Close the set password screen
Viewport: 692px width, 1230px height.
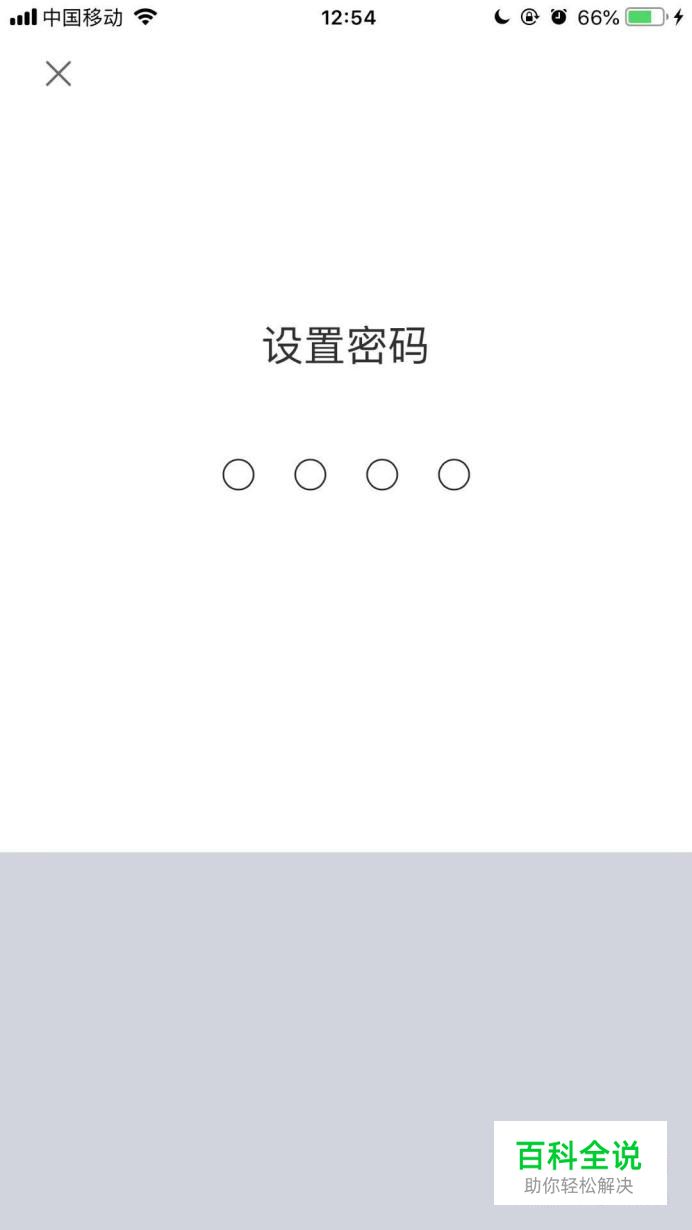(58, 73)
